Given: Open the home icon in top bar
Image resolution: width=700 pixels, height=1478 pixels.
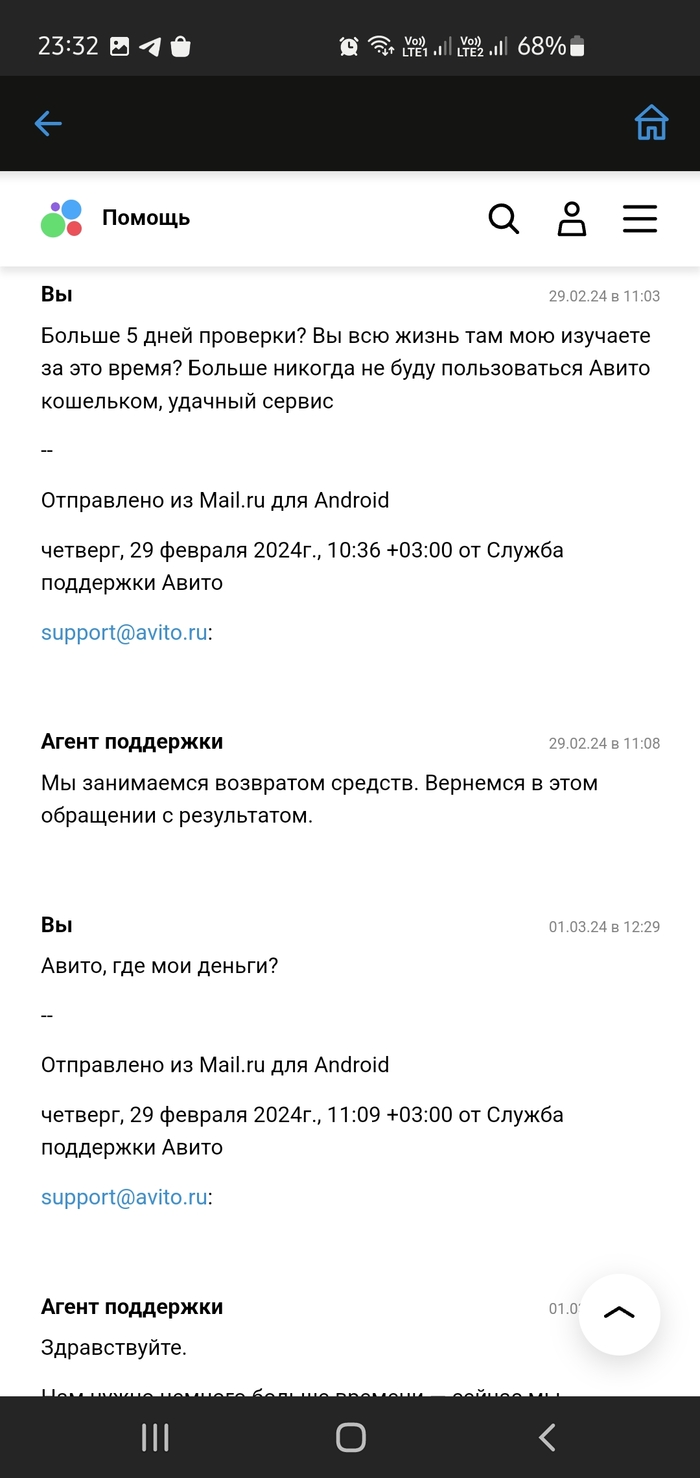Looking at the screenshot, I should [x=651, y=123].
